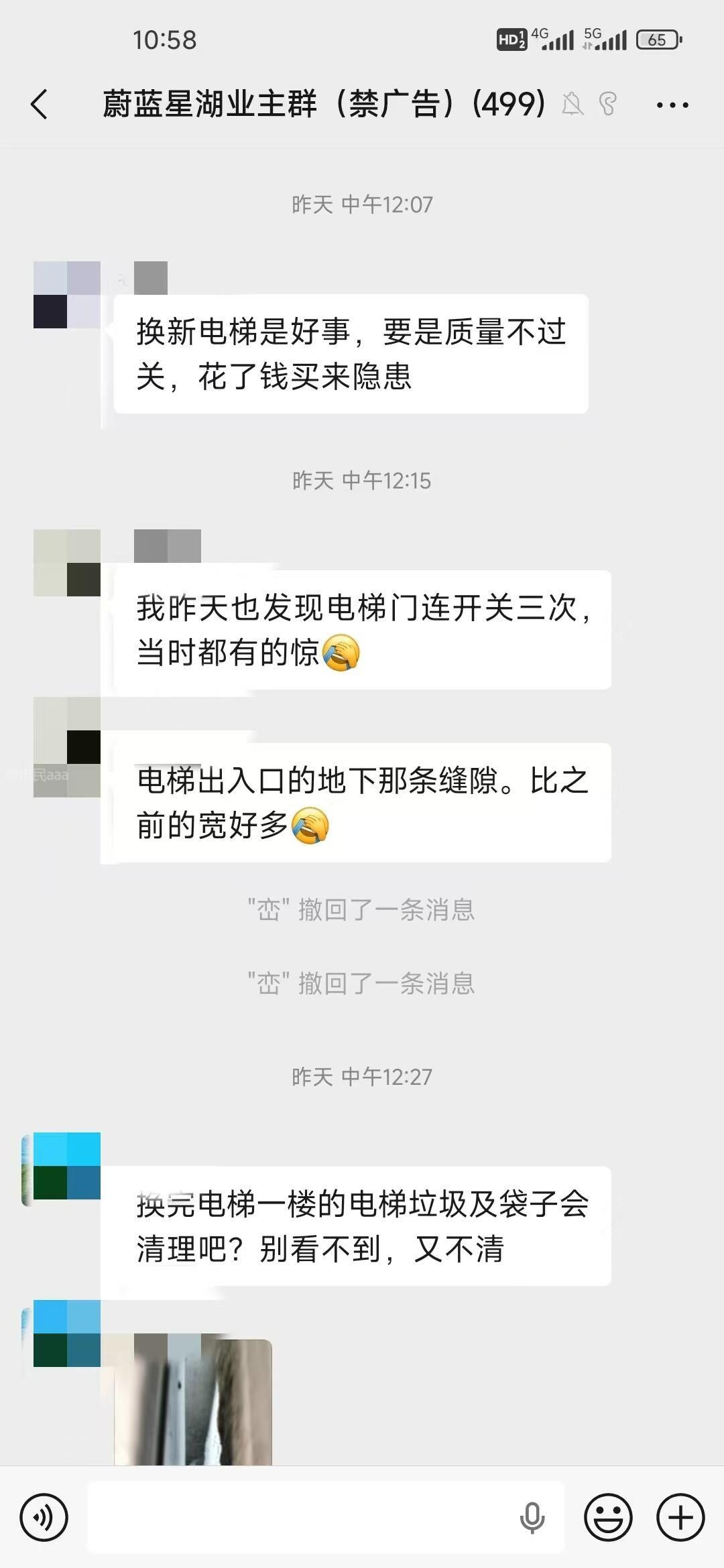The width and height of the screenshot is (724, 1568).
Task: Open avatar next to 换完电梯一楼 message
Action: [67, 1166]
